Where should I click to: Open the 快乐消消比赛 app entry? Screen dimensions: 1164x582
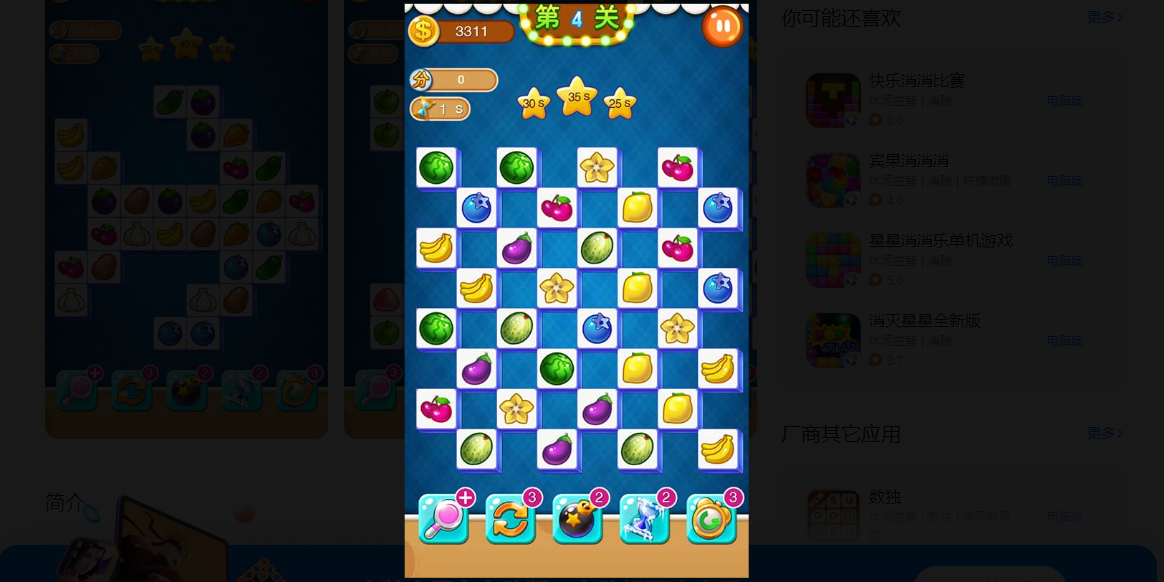[x=917, y=81]
